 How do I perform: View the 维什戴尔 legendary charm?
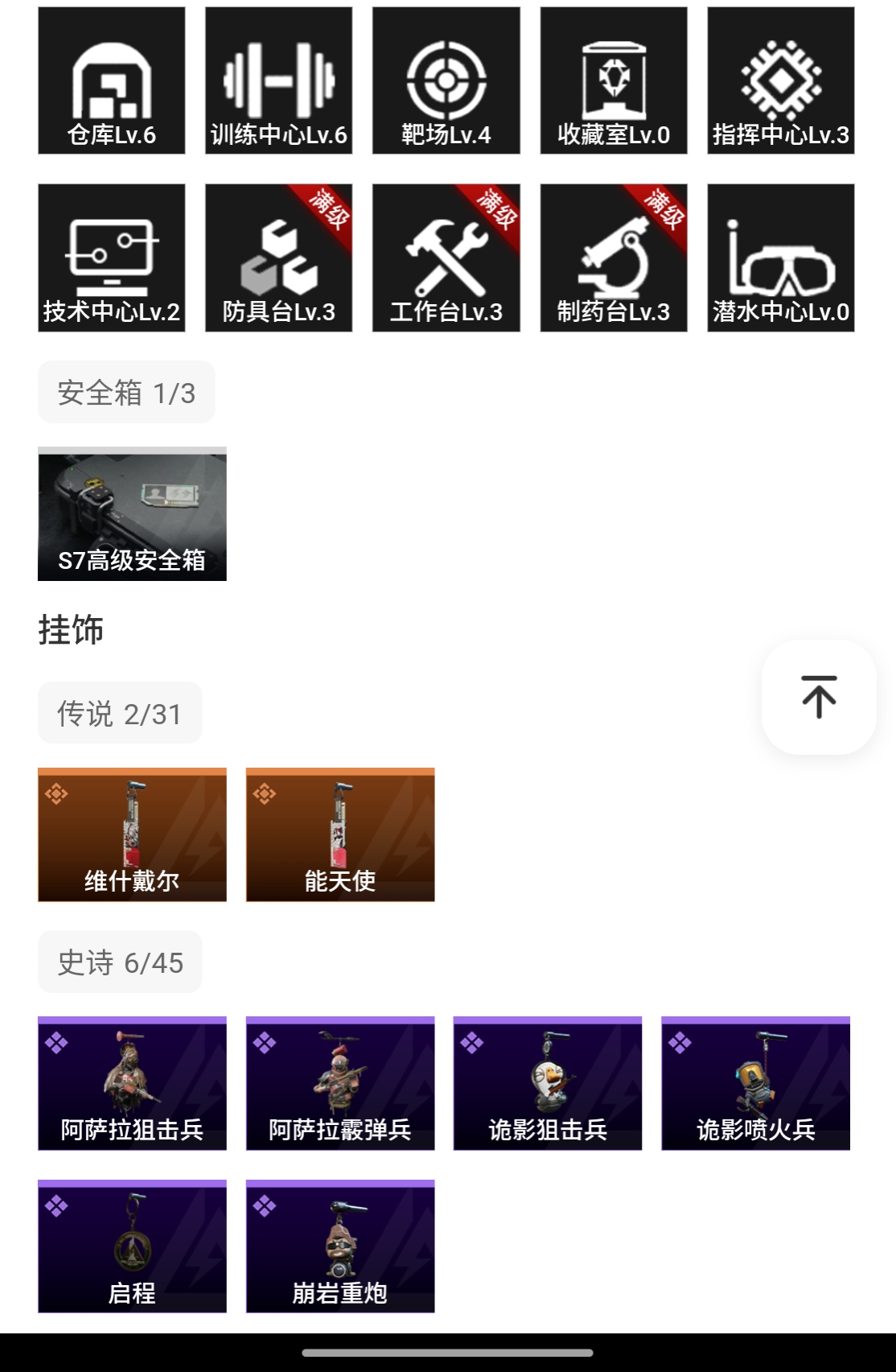pos(132,834)
